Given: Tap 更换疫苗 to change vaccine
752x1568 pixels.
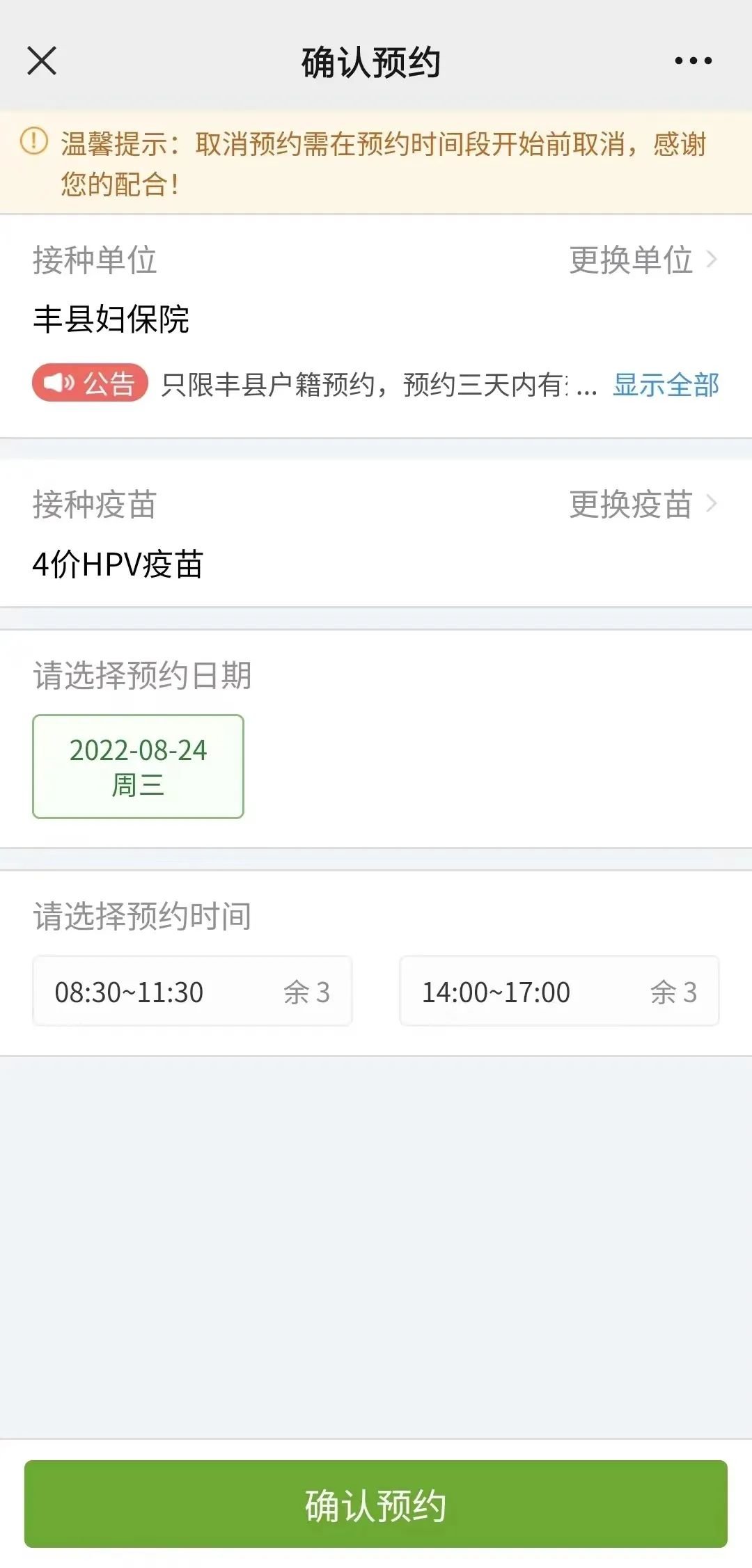Looking at the screenshot, I should pos(642,505).
